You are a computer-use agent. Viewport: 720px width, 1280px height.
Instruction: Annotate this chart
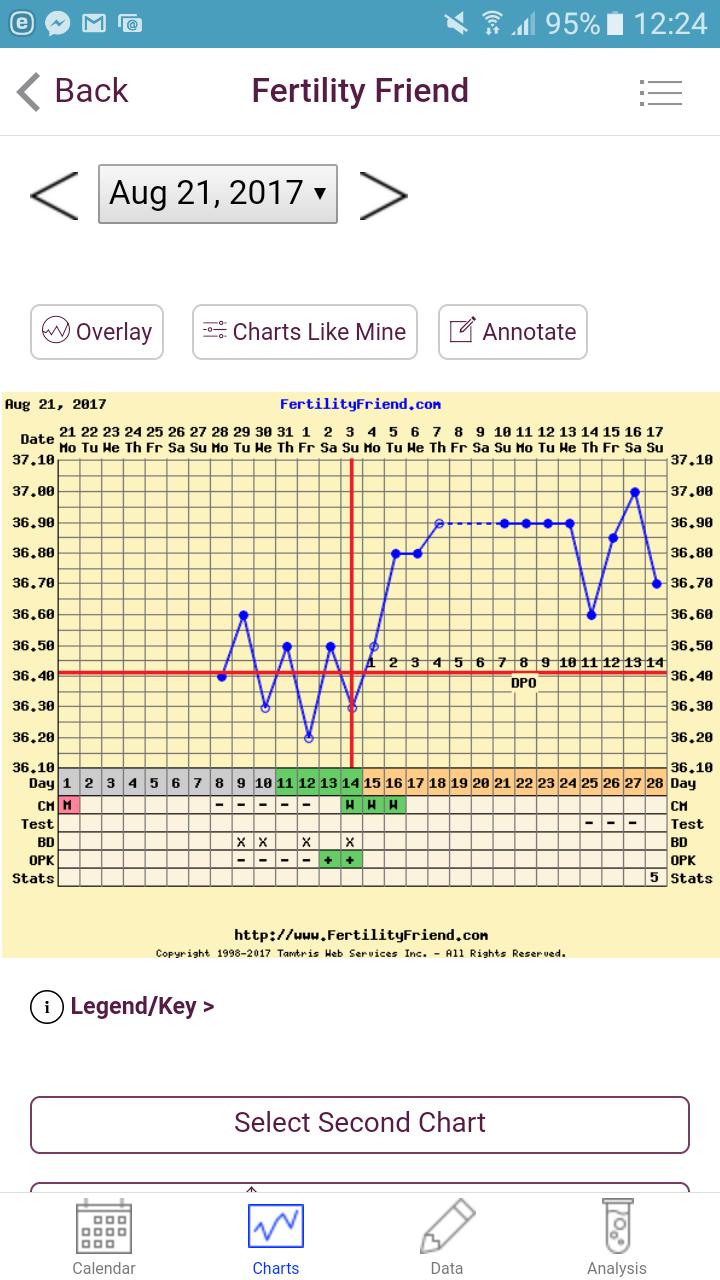(513, 332)
